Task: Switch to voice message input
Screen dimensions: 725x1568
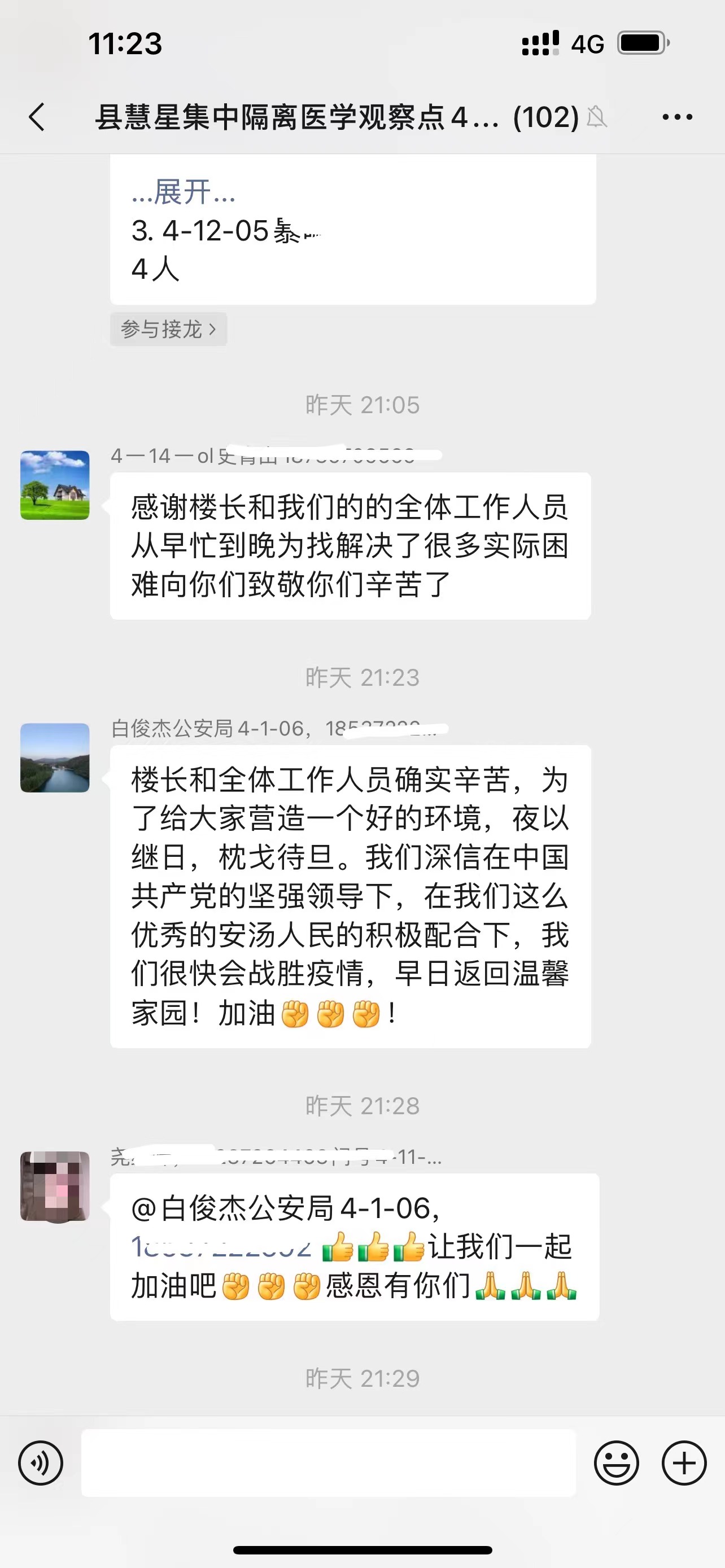Action: tap(41, 1462)
